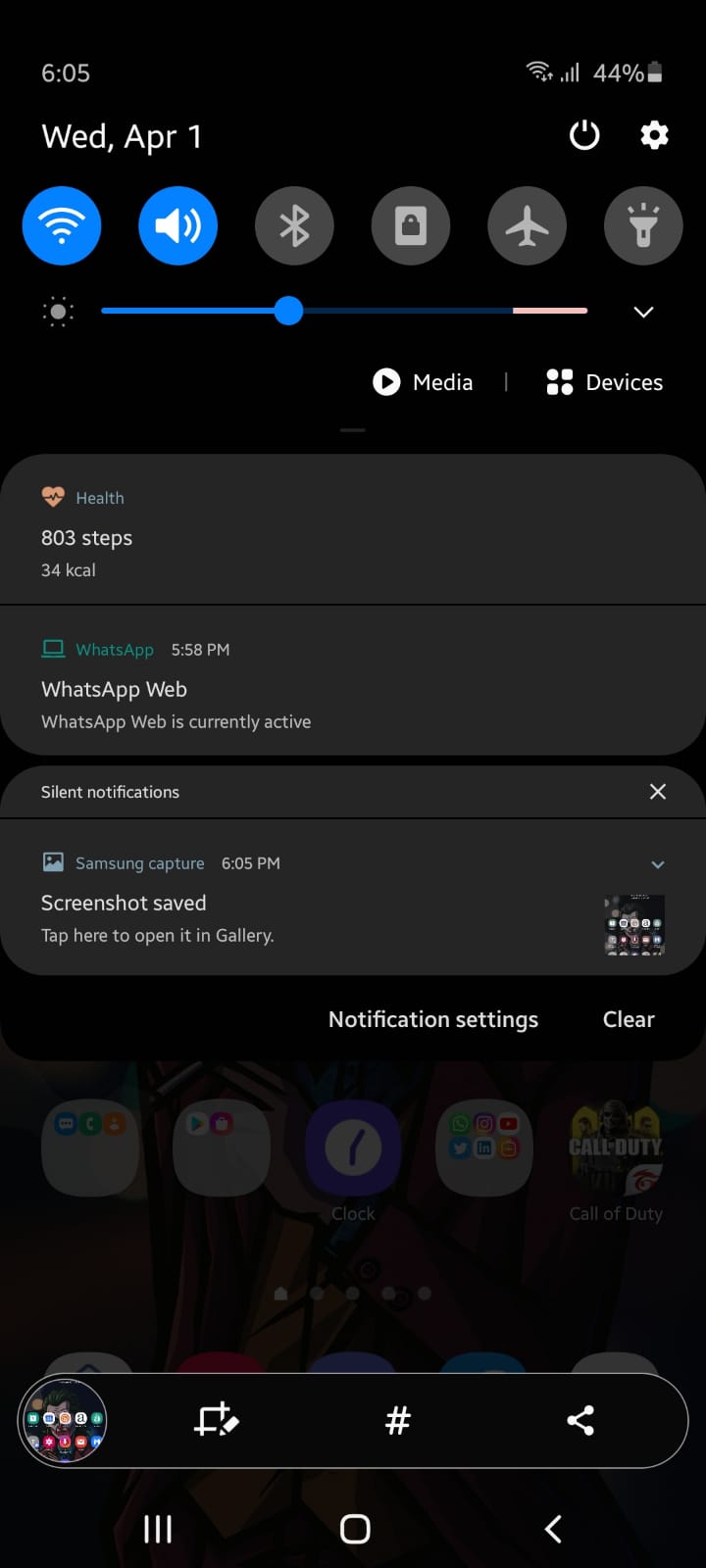Enable the Bluetooth quick toggle

click(x=294, y=225)
